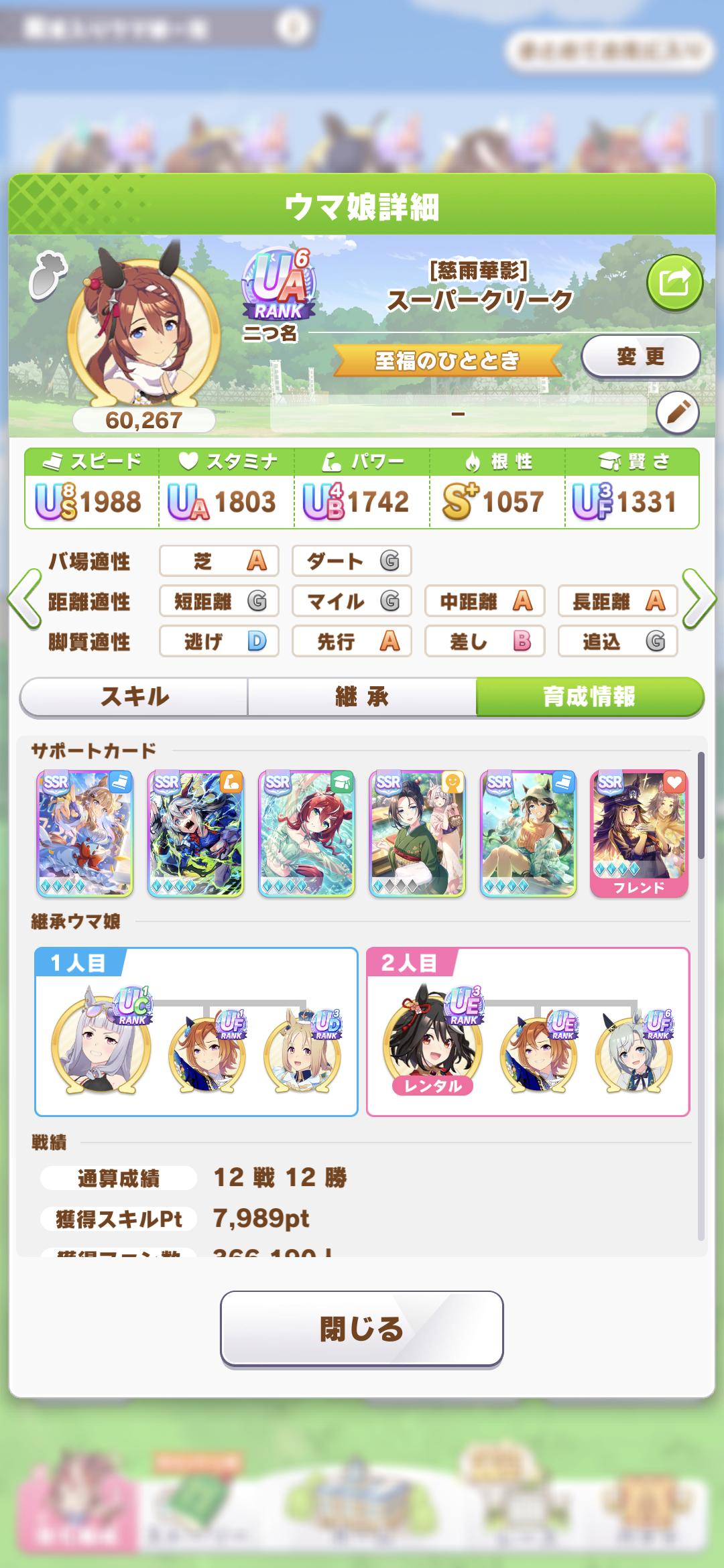This screenshot has height=1568, width=724.
Task: Share this Uma Musume's details
Action: tap(674, 283)
